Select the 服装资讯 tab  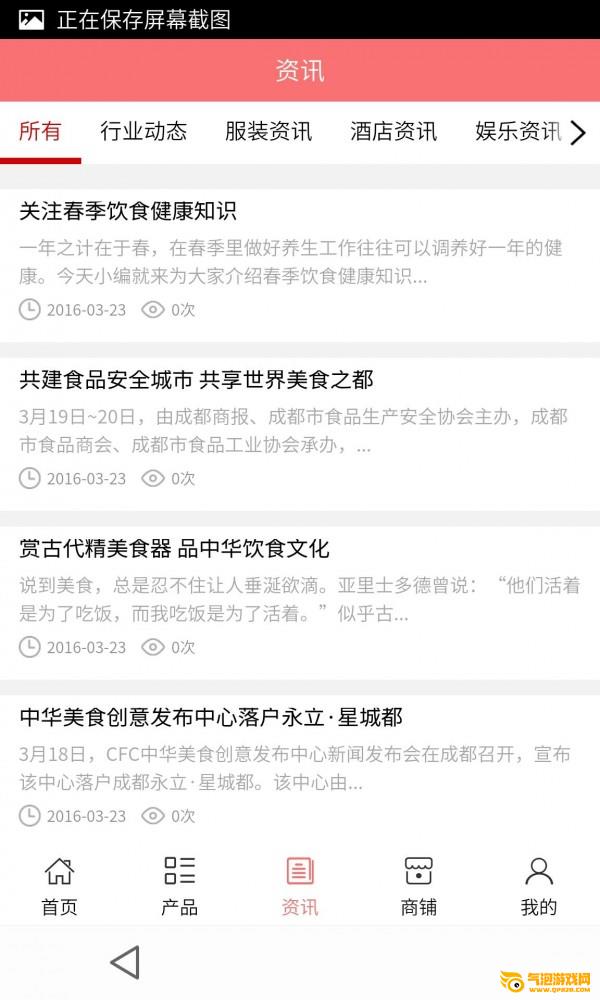tap(268, 132)
